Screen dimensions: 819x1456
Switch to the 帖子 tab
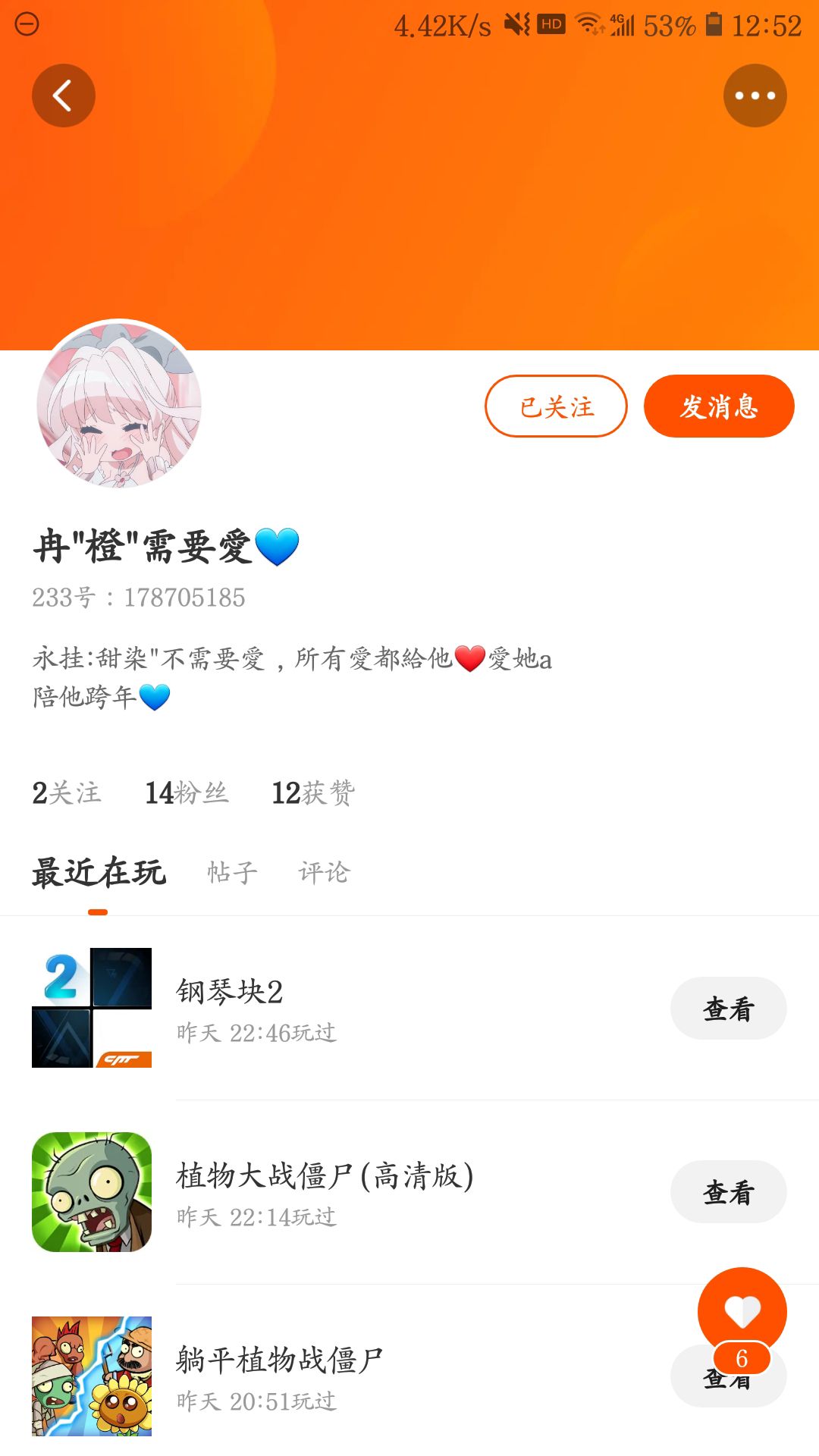233,873
